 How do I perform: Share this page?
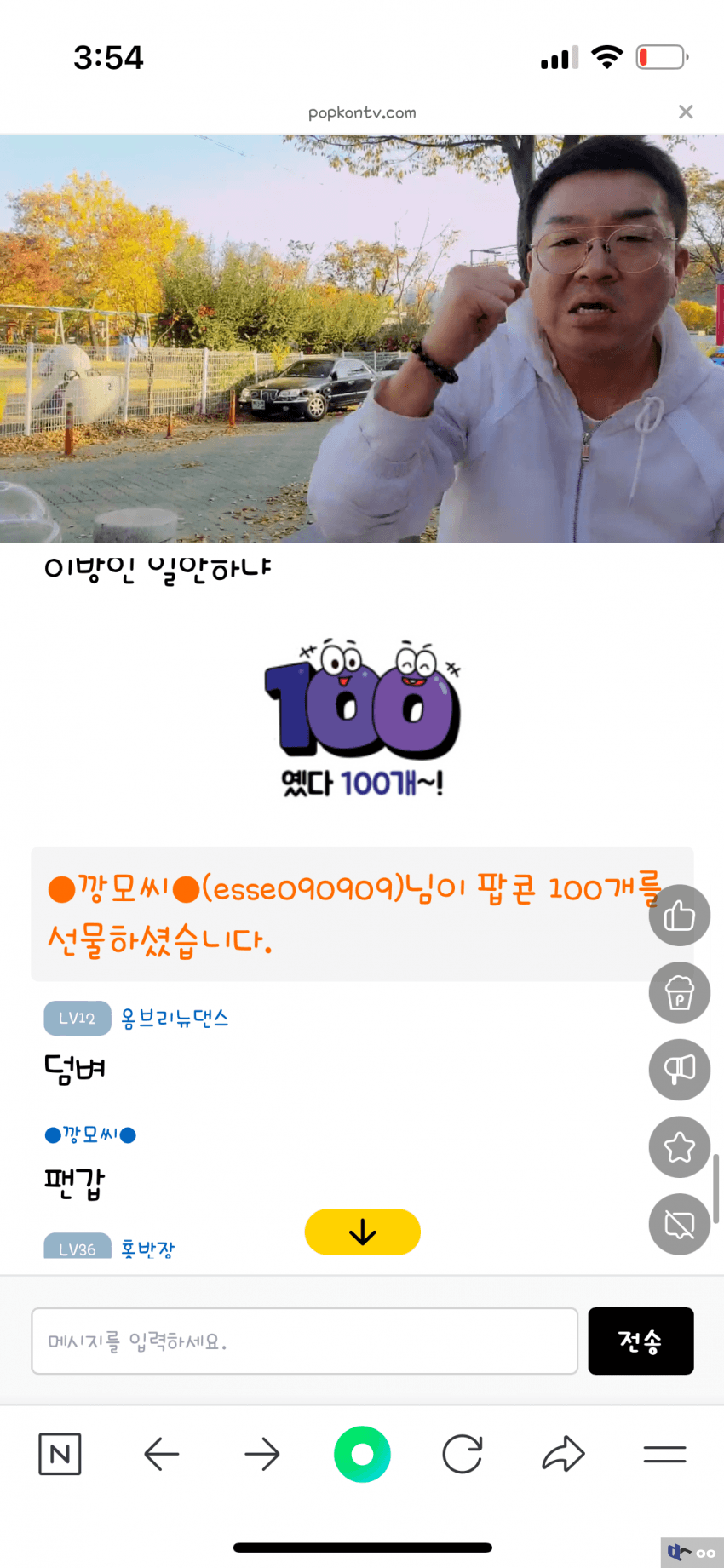563,1454
